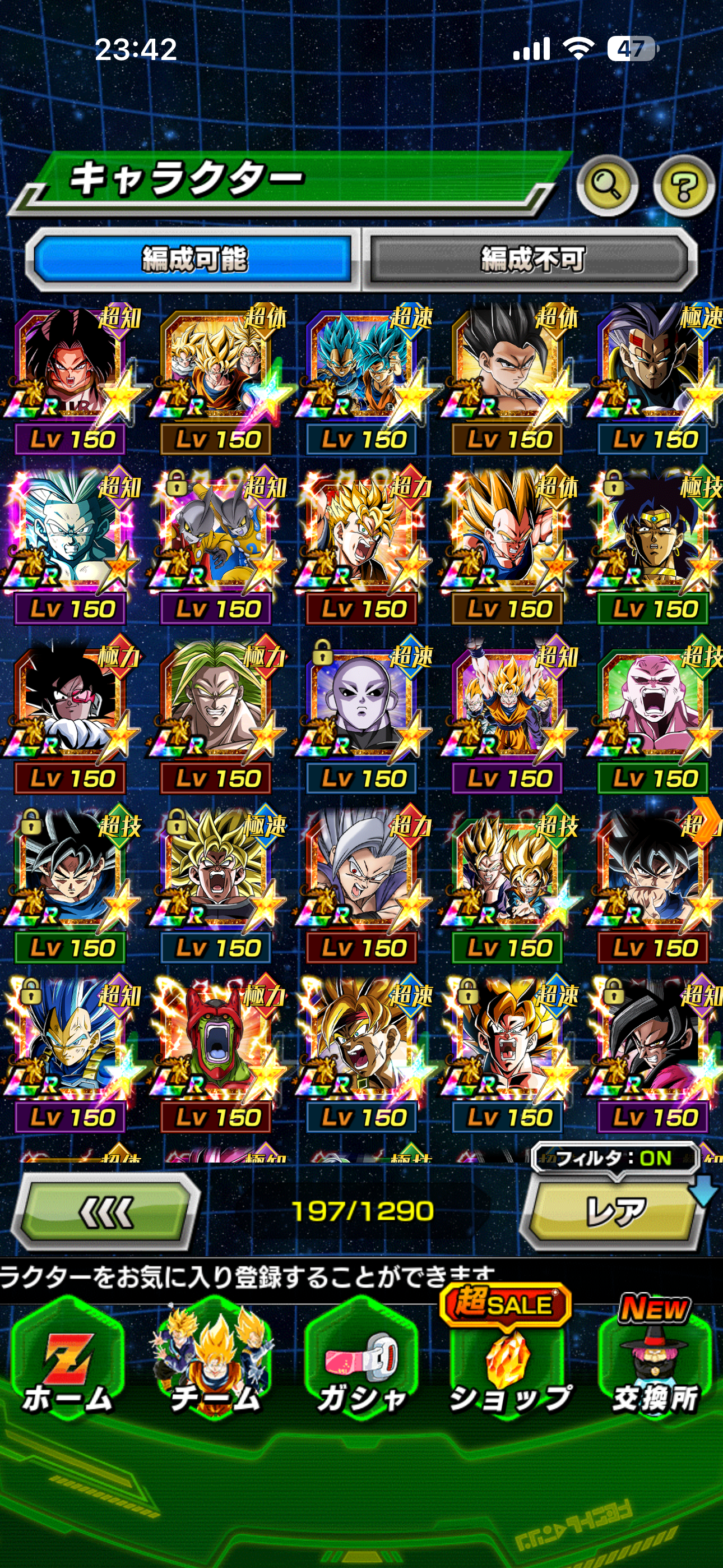Open the ガシャ summon menu
723x1568 pixels.
361,1362
